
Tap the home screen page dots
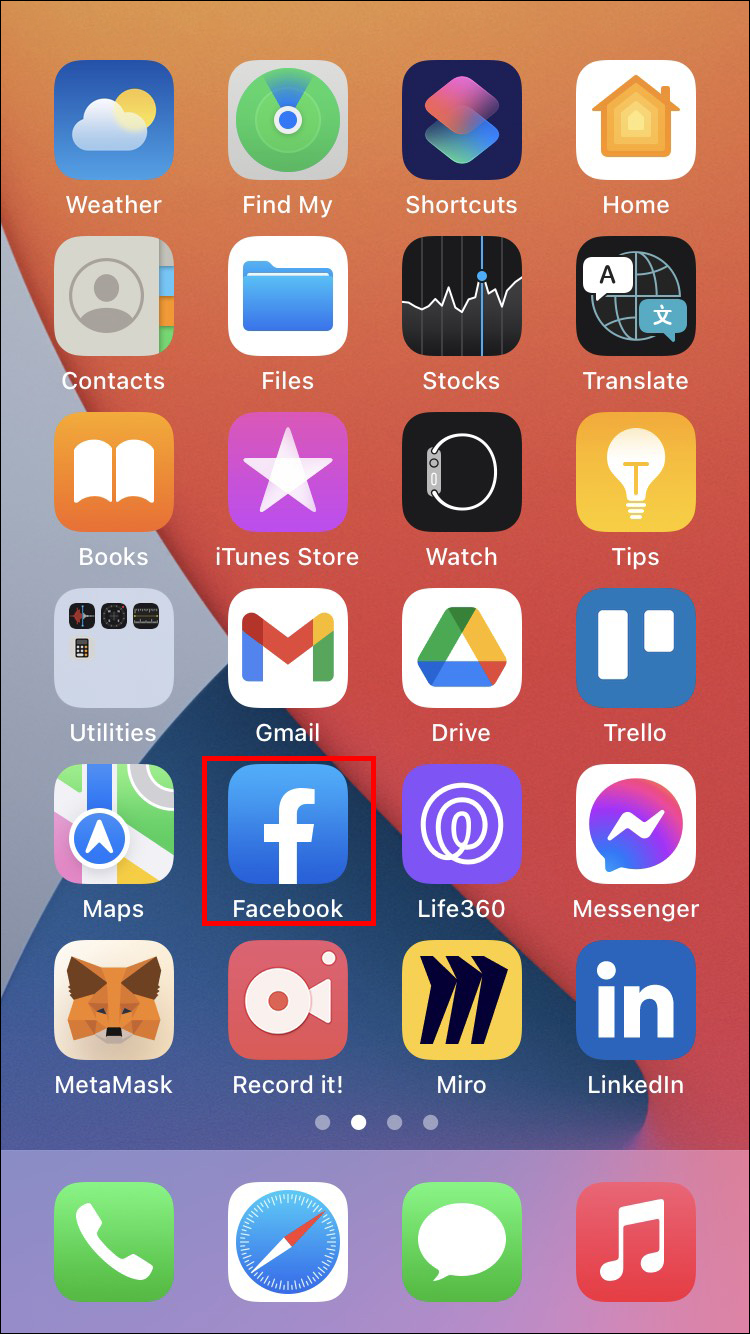[376, 1122]
